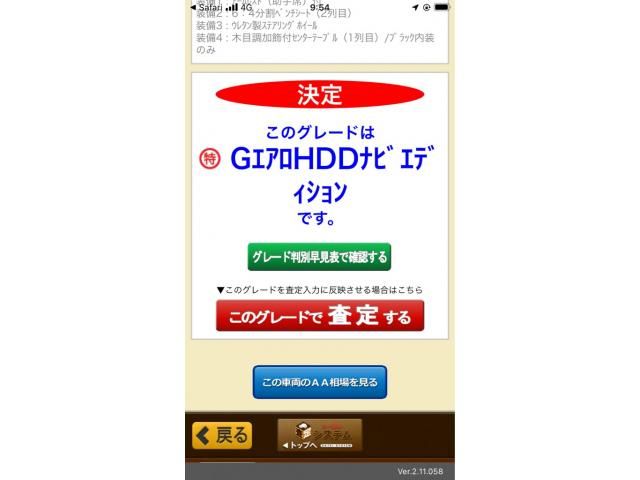Screen dimensions: 640x480
Task: Tap the green グレード判別早見表で確認する button
Action: (319, 257)
